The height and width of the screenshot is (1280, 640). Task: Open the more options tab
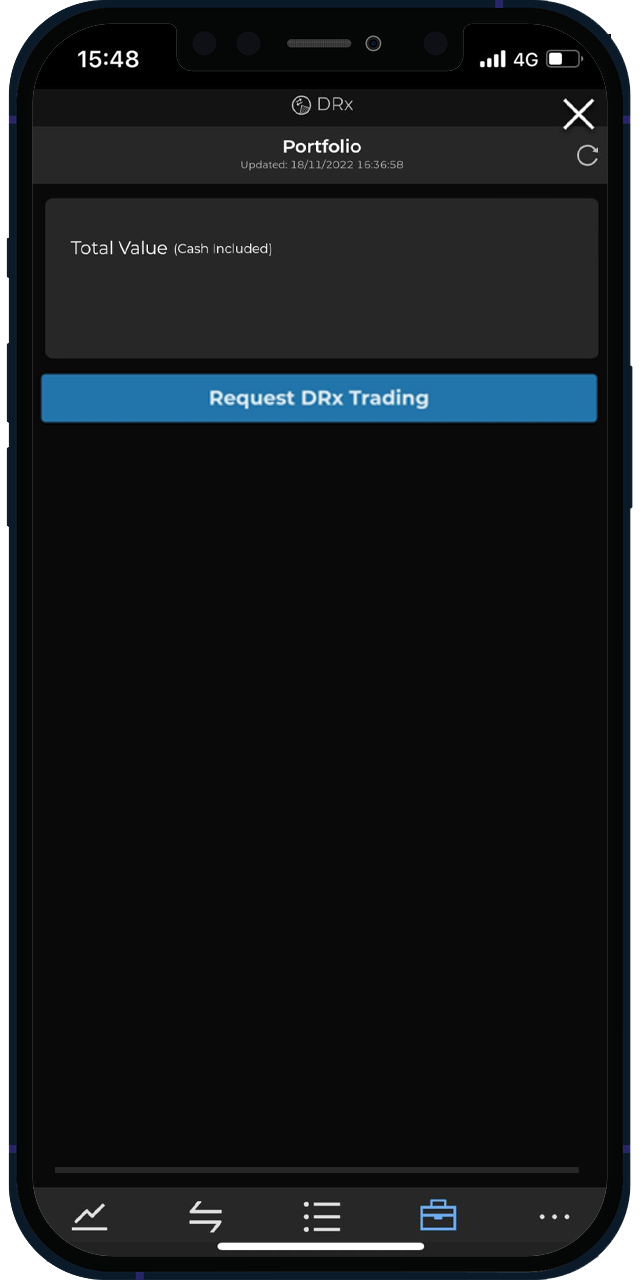tap(554, 1216)
